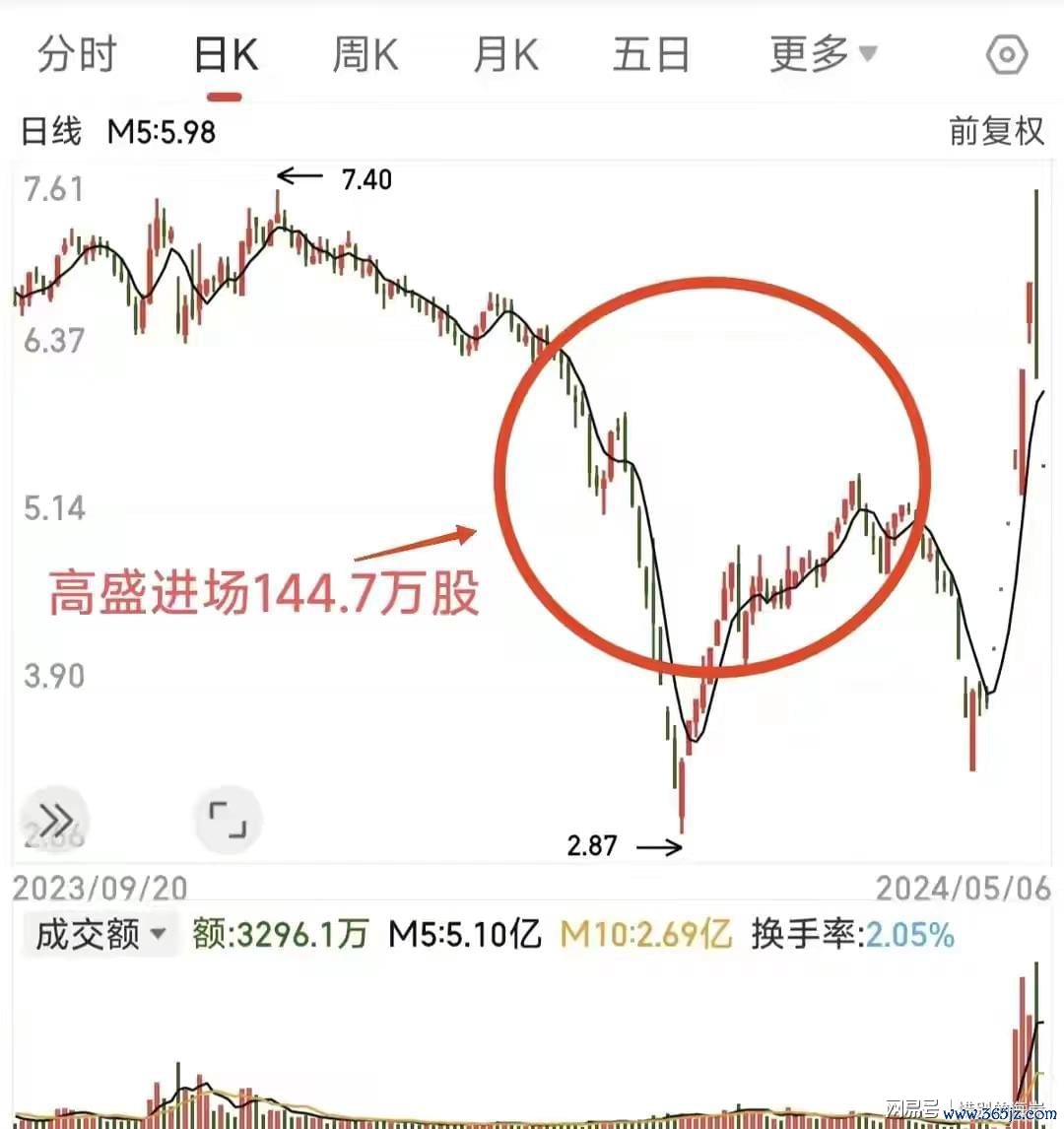Screen dimensions: 1064x1129
Task: Enter fullscreen chart view
Action: tap(229, 819)
